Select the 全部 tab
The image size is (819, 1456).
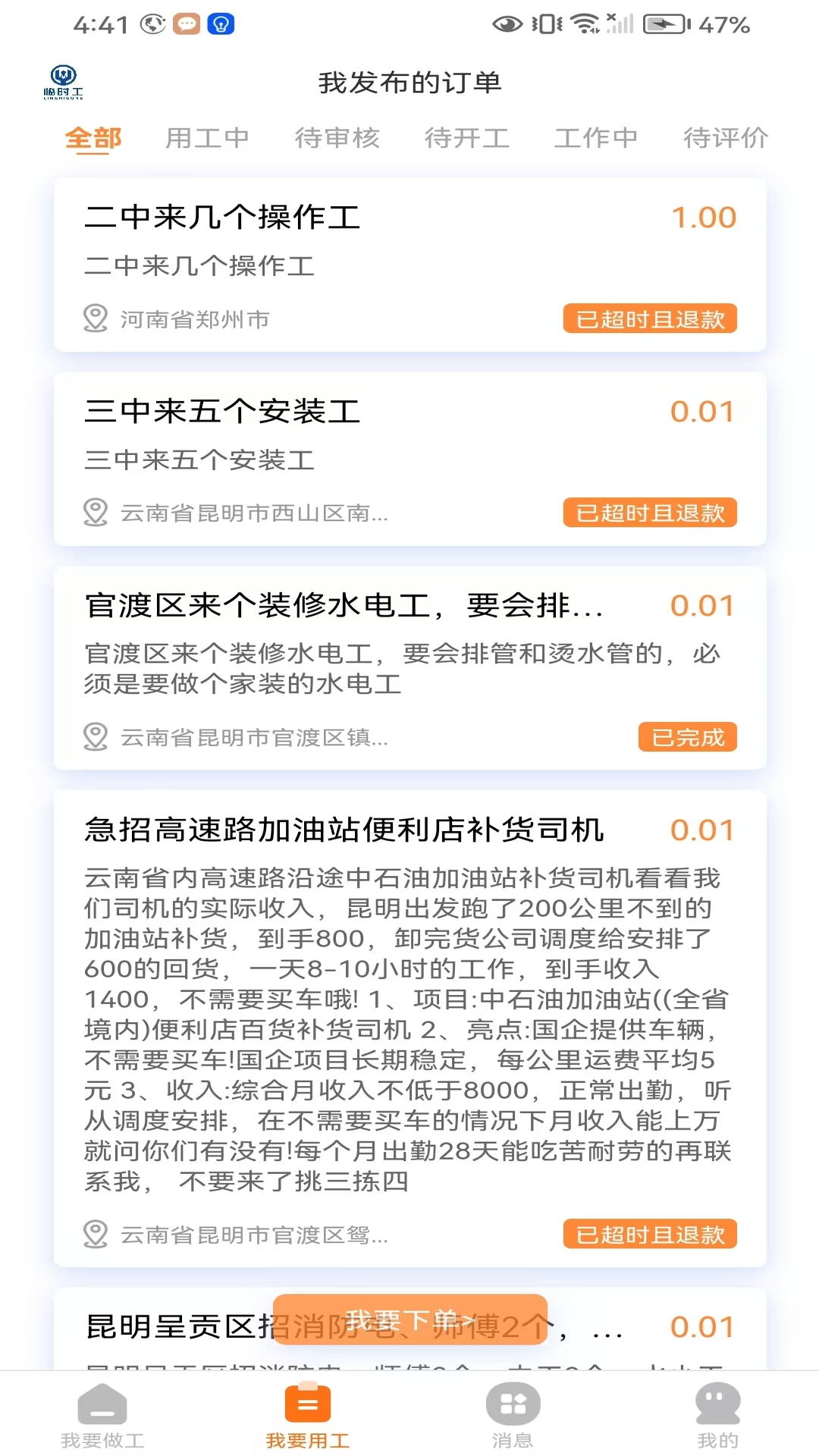pyautogui.click(x=93, y=138)
